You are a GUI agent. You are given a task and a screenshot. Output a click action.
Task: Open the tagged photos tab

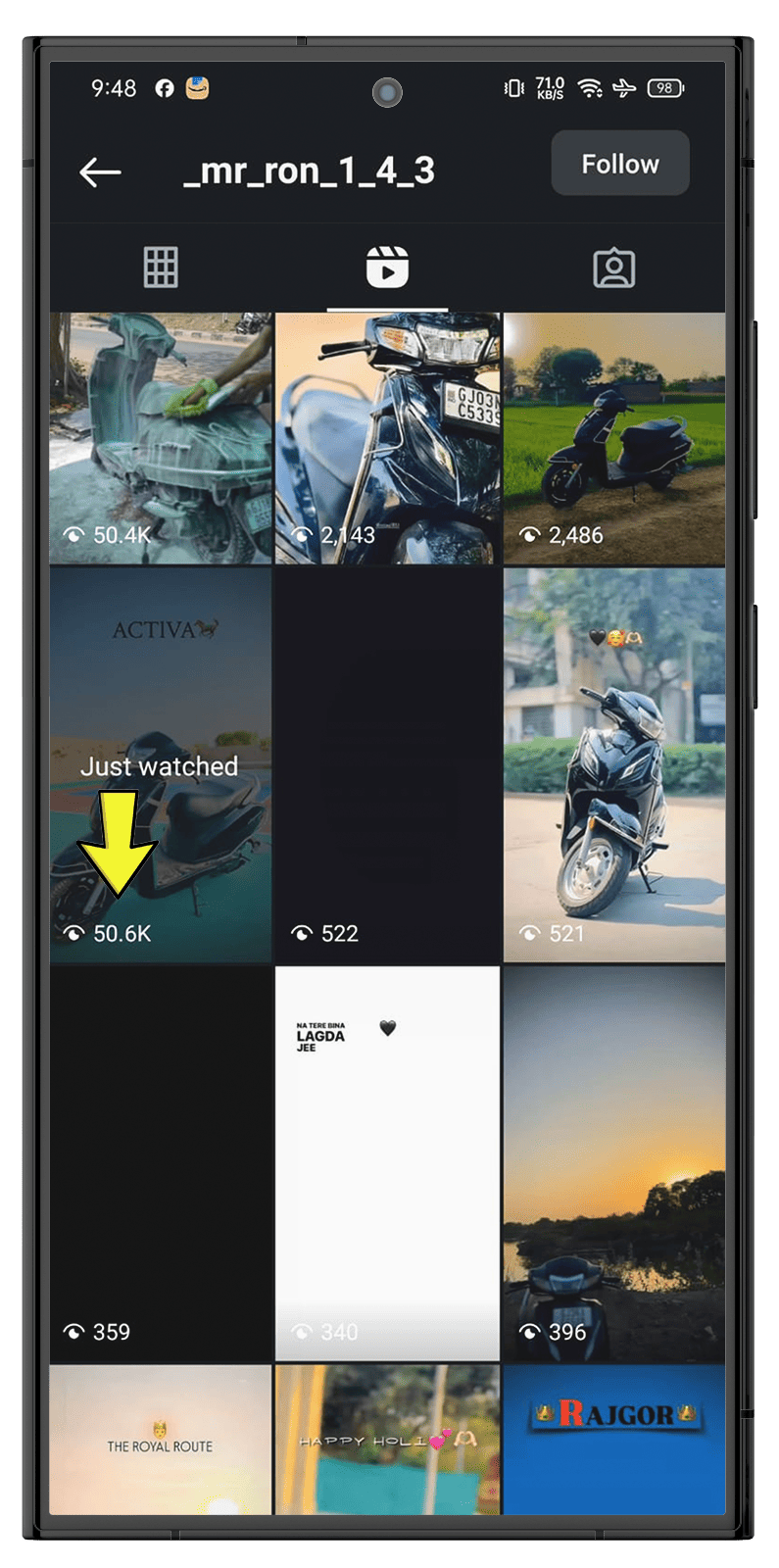(x=613, y=268)
